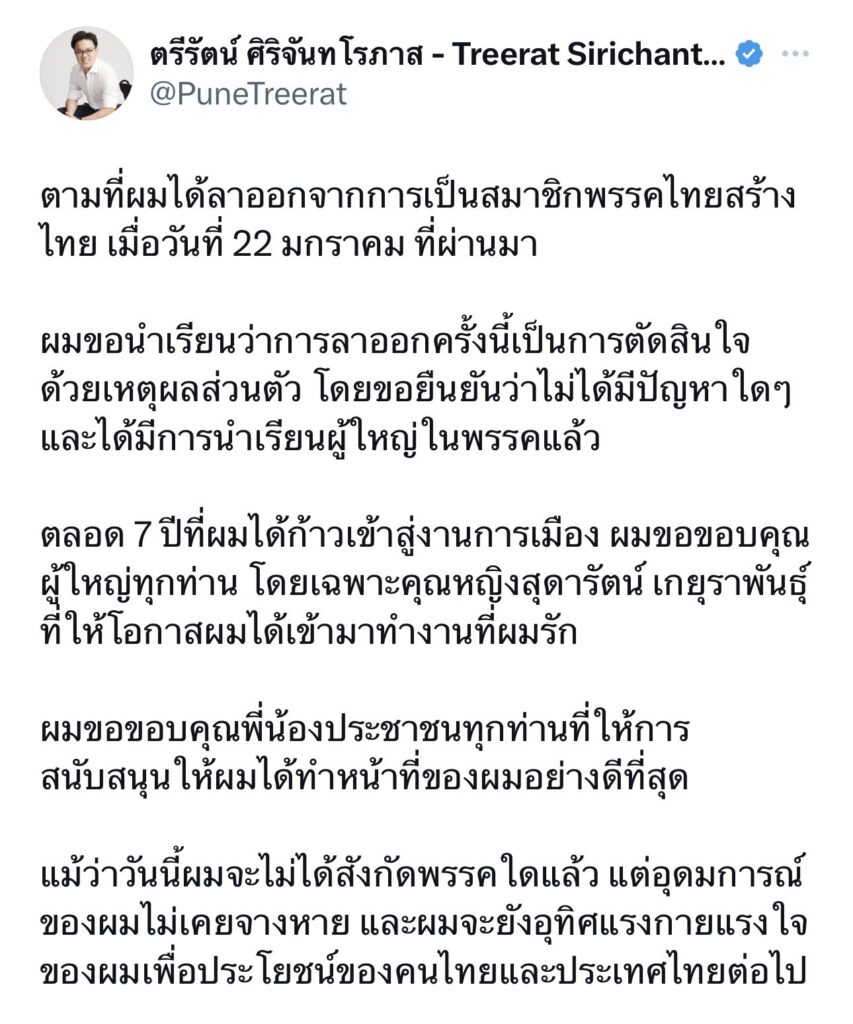Image resolution: width=853 pixels, height=1024 pixels.
Task: Tap the @PuneTreerat handle
Action: coord(247,94)
